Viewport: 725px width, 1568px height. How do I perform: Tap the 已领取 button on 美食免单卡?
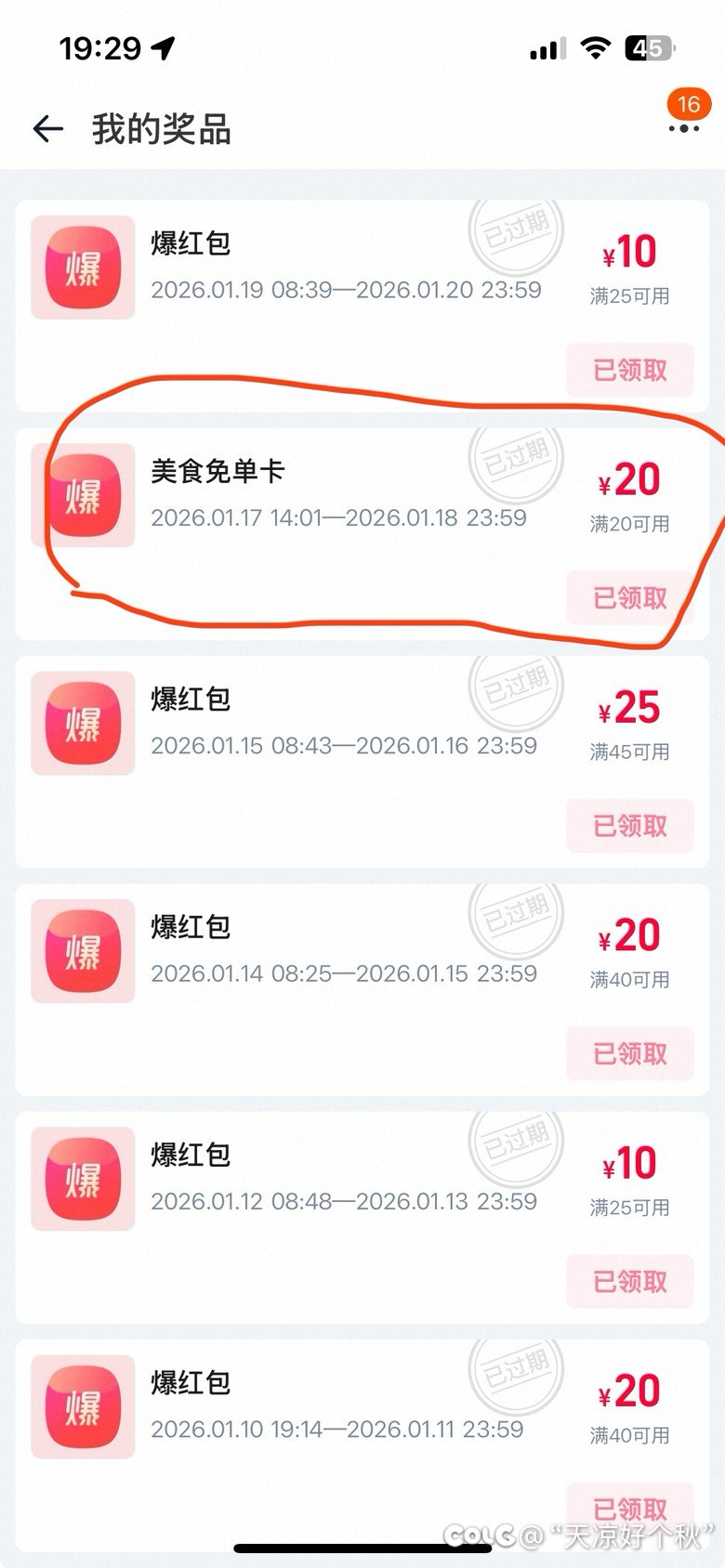(x=630, y=598)
